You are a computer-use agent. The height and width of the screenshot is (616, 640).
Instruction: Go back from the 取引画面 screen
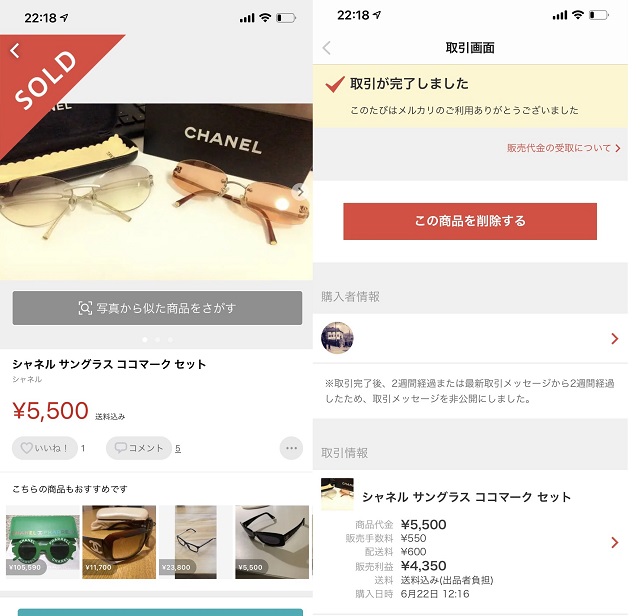[326, 48]
